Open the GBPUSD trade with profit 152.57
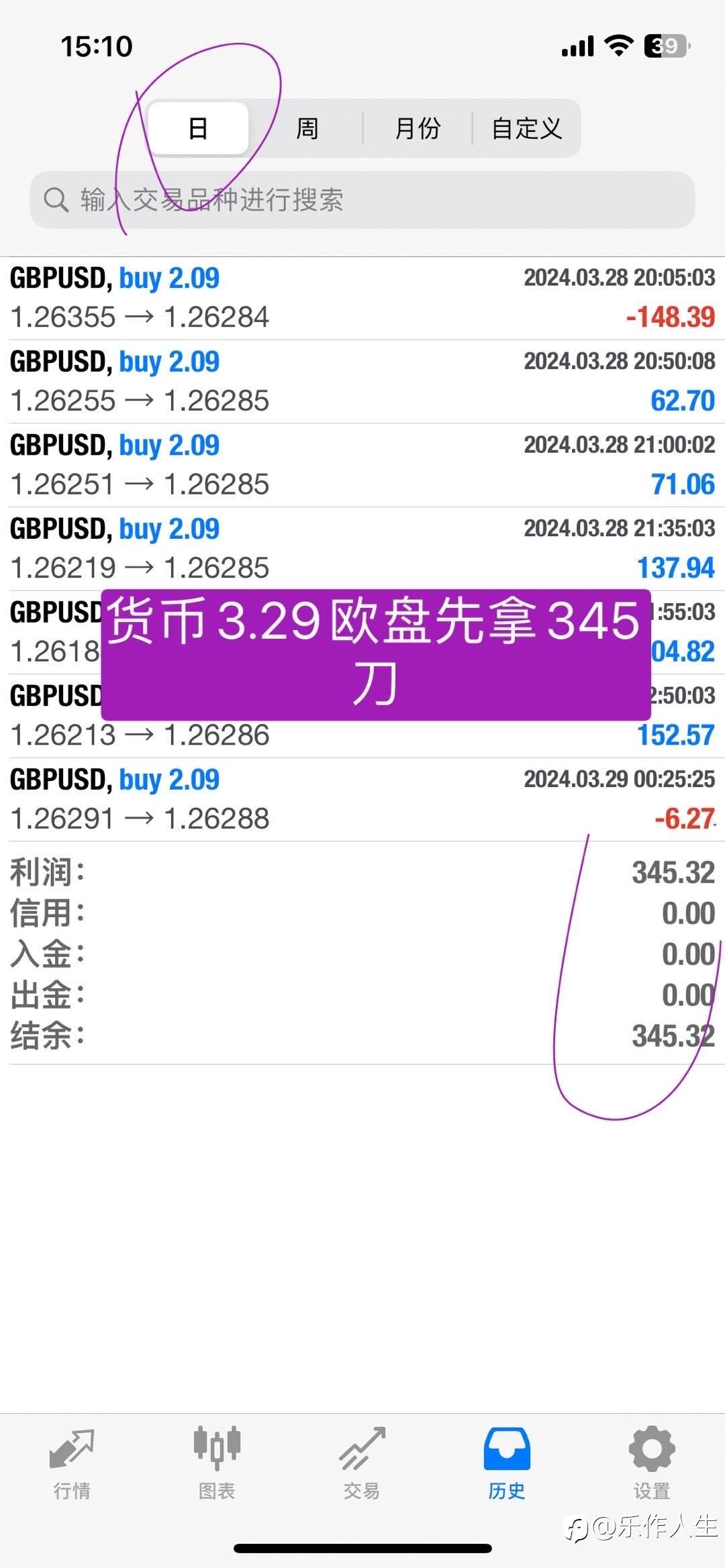The image size is (725, 1568). click(362, 716)
